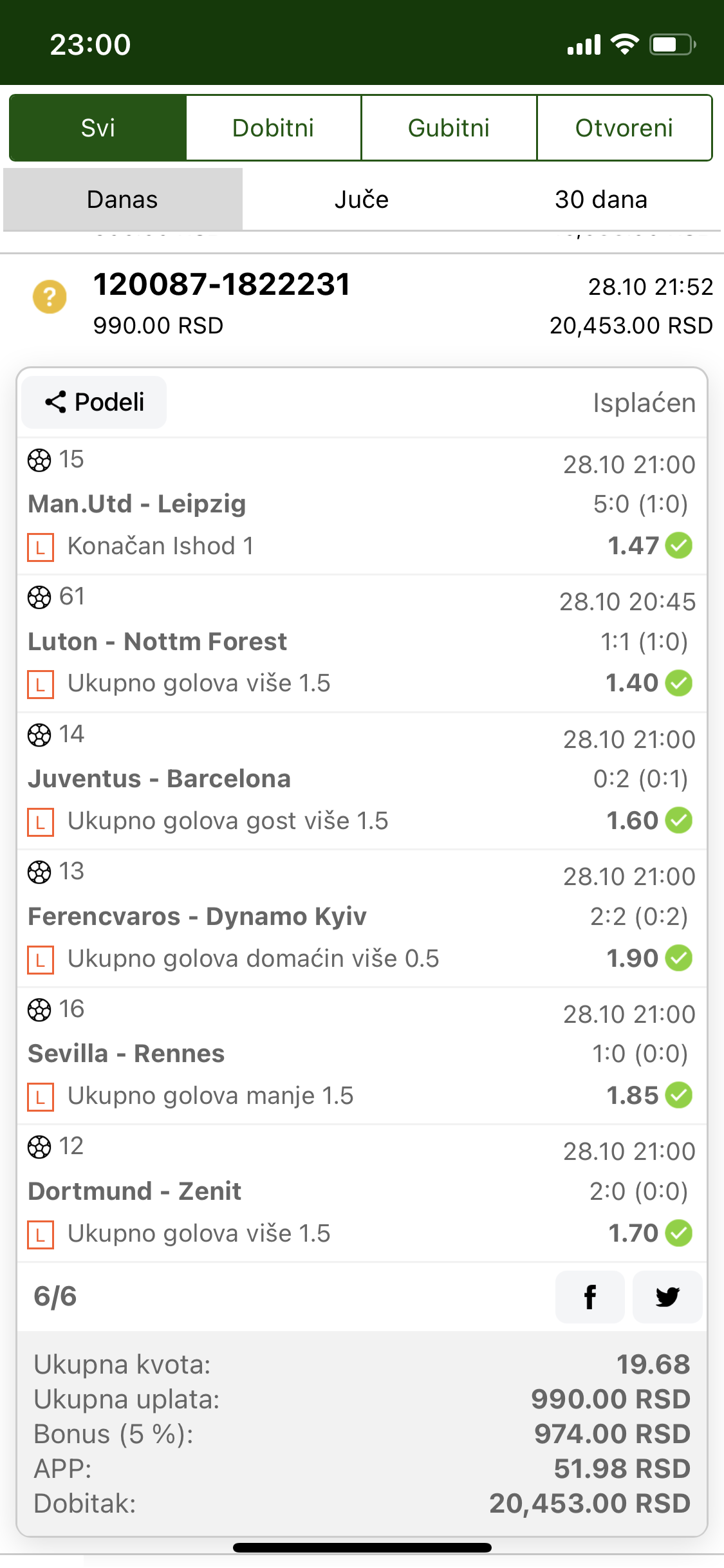Filter tickets by Juče
Viewport: 724px width, 1568px height.
click(362, 200)
